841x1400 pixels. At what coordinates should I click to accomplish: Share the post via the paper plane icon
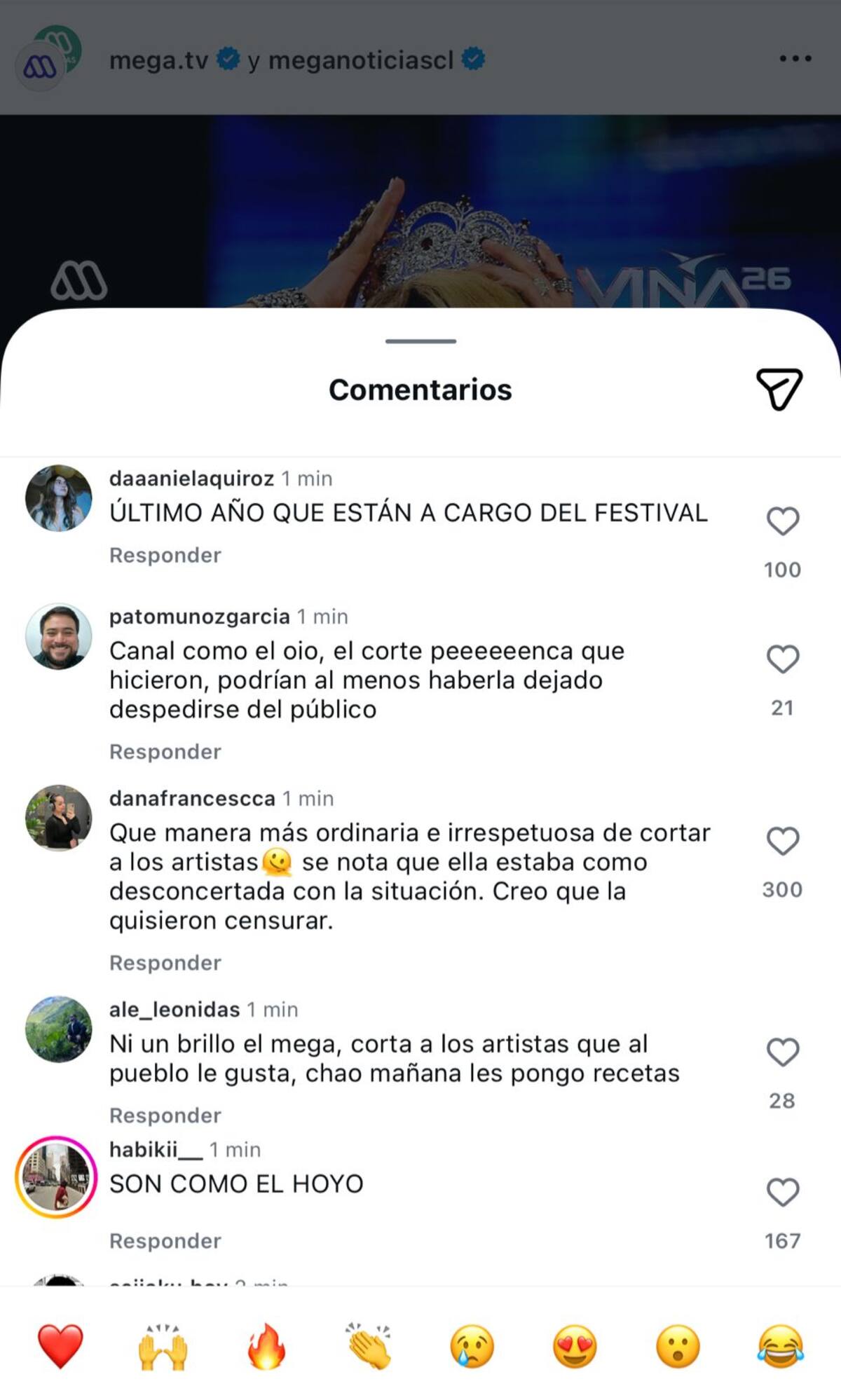779,389
